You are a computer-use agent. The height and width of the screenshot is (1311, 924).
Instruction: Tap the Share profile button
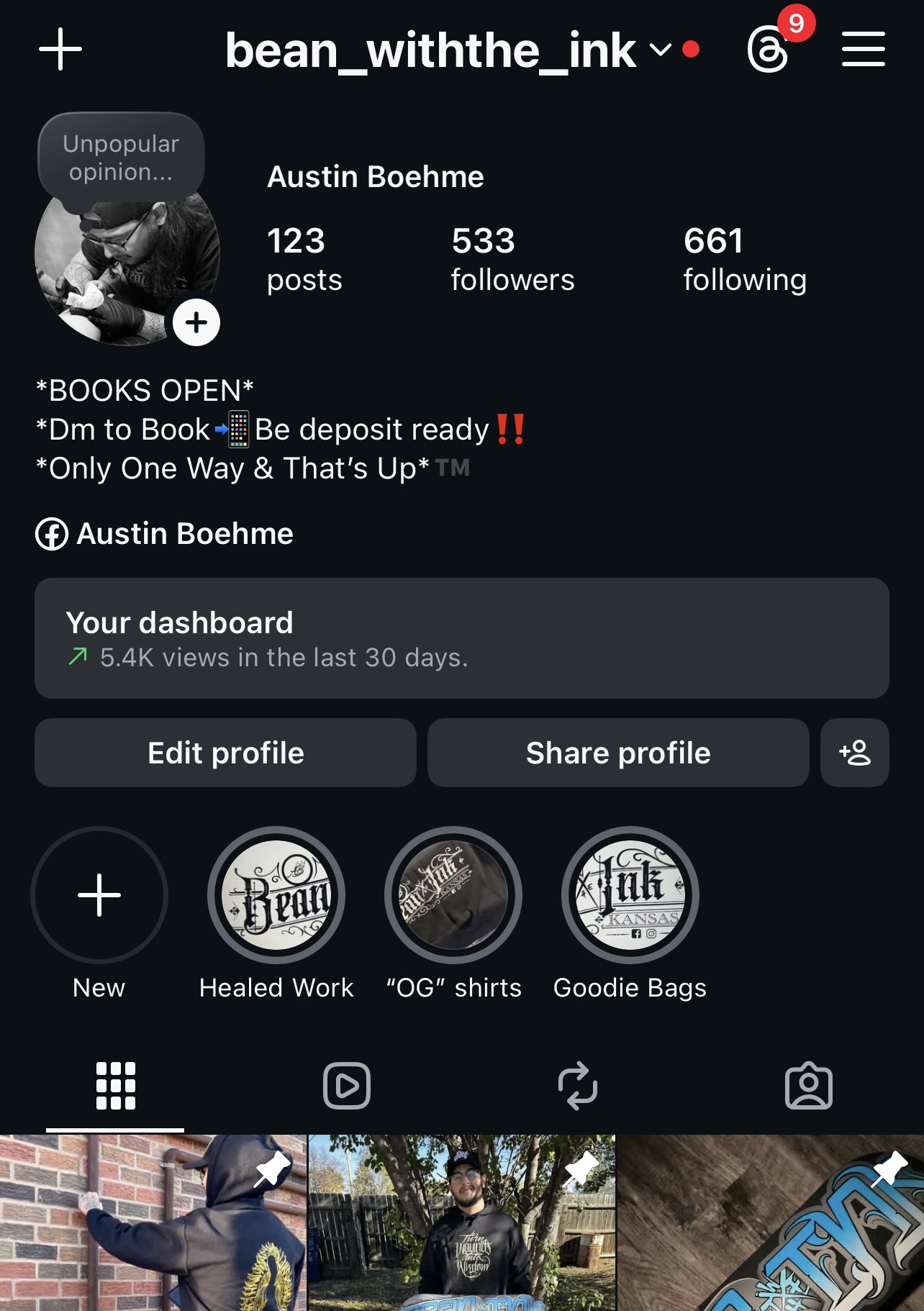pos(618,753)
